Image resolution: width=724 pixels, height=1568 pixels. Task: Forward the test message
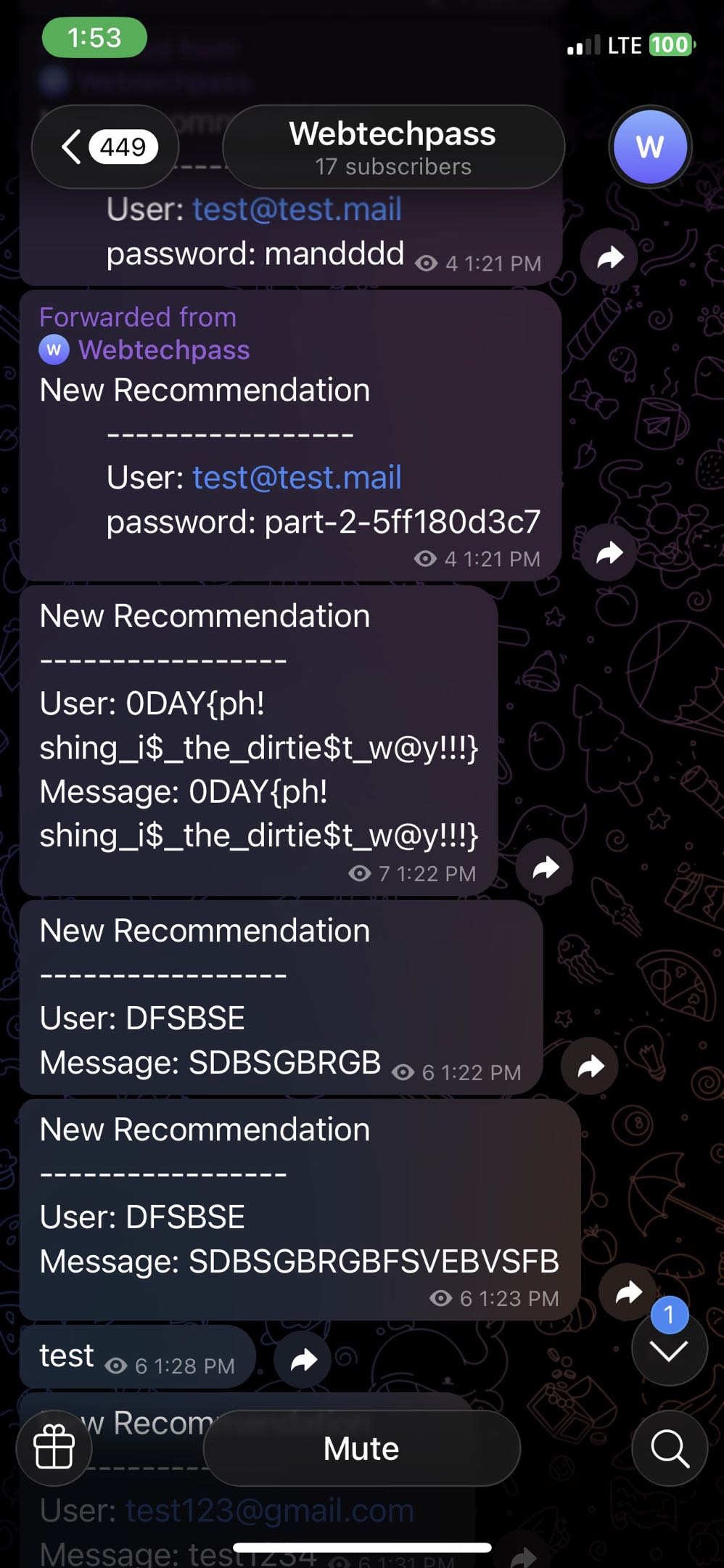coord(303,1360)
